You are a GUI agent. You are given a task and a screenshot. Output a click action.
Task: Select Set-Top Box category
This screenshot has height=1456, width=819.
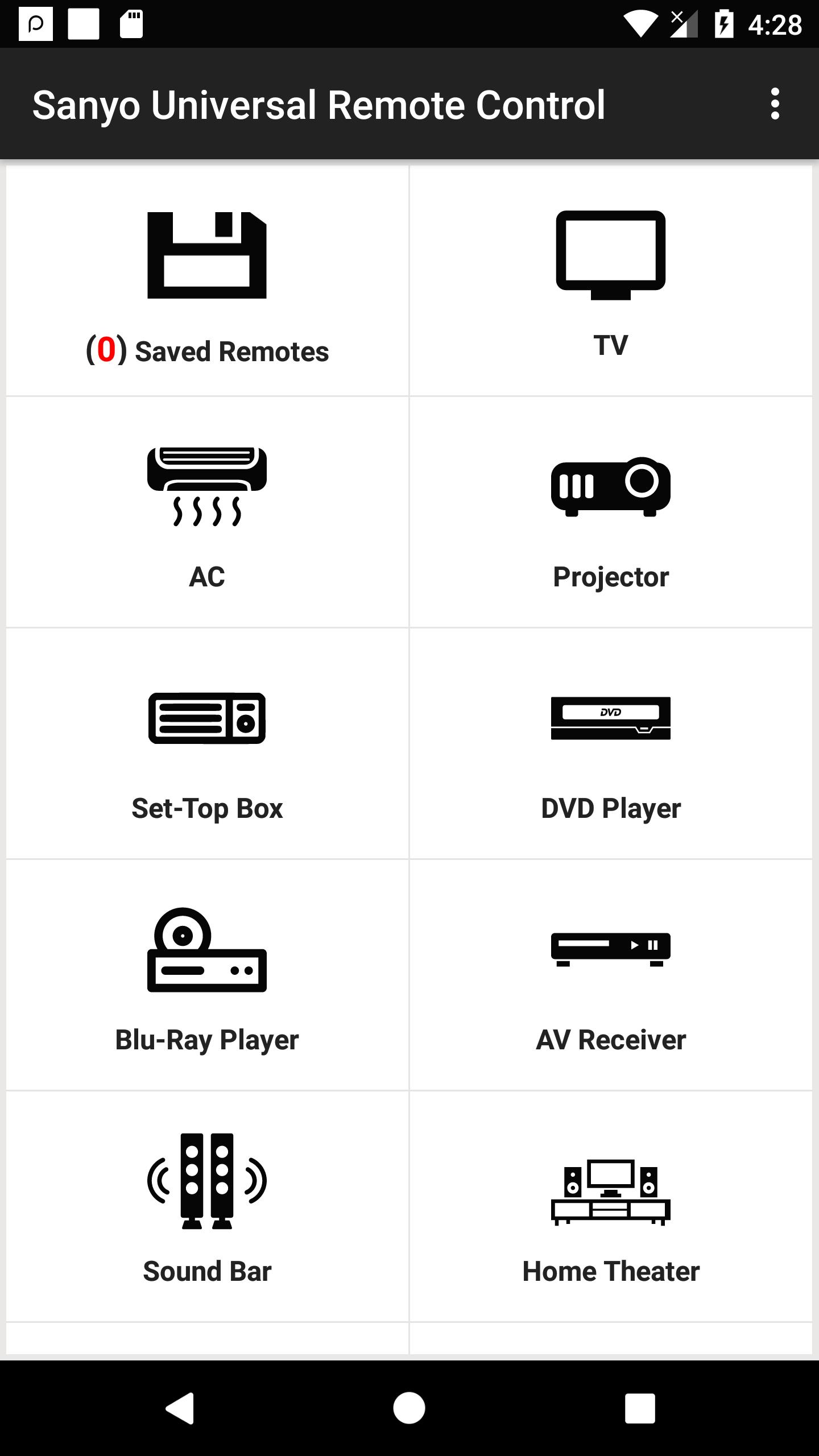coord(207,744)
